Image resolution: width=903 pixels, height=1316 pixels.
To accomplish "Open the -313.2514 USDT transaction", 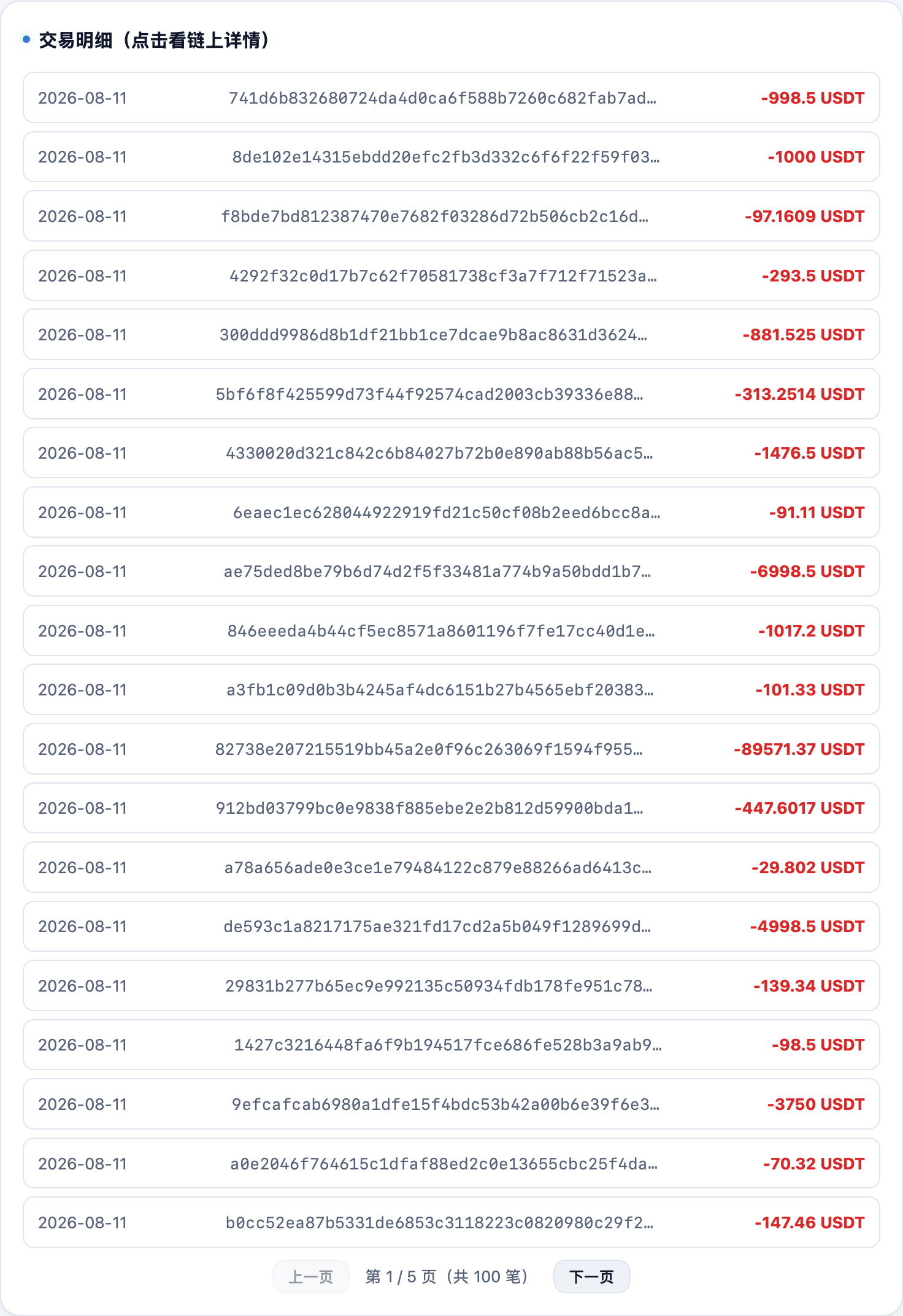I will pos(451,394).
